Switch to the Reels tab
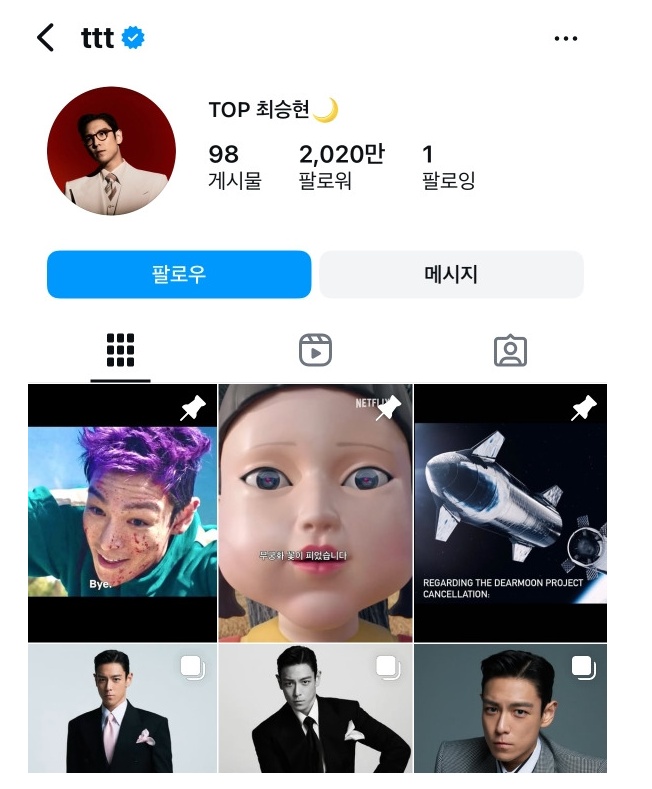Image resolution: width=652 pixels, height=789 pixels. click(315, 351)
